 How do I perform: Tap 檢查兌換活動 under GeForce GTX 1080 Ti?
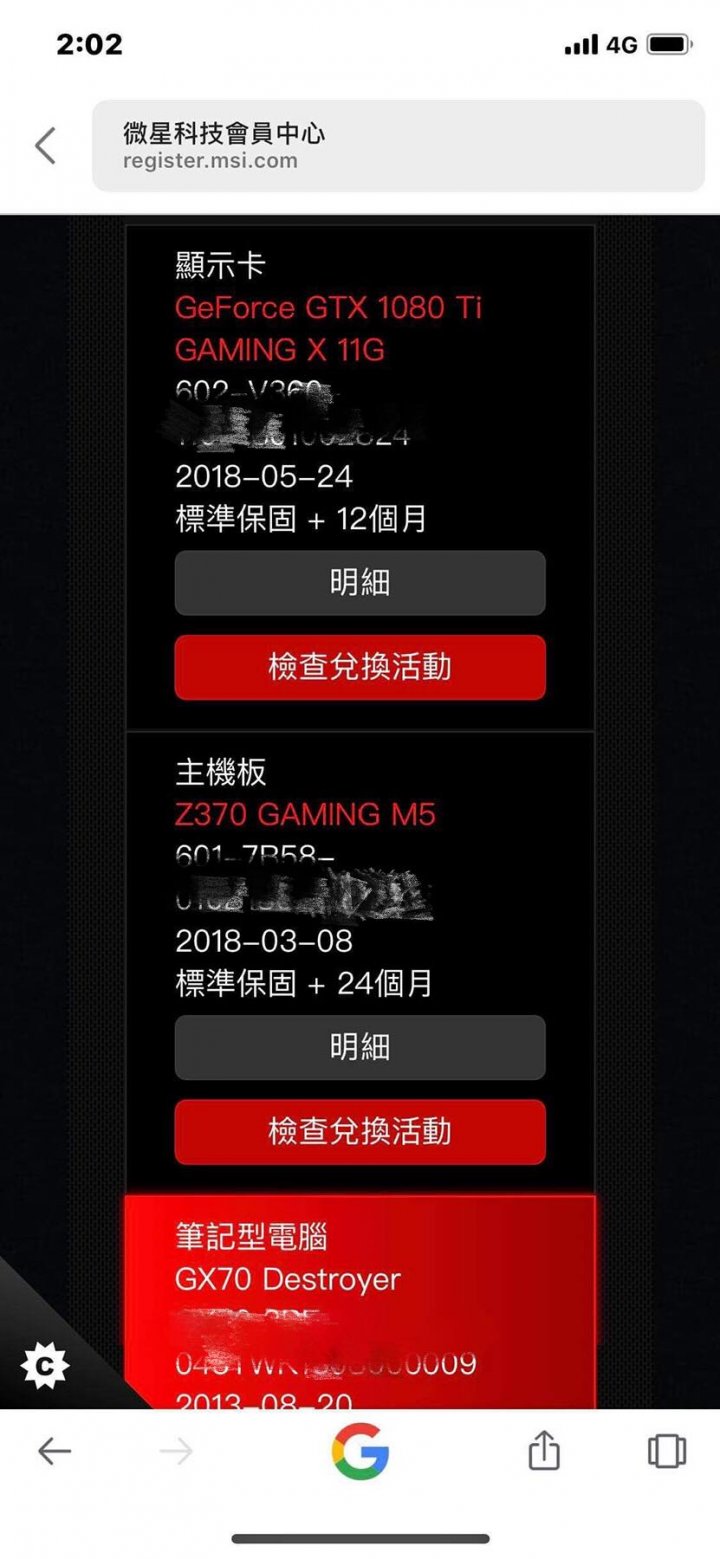tap(360, 667)
